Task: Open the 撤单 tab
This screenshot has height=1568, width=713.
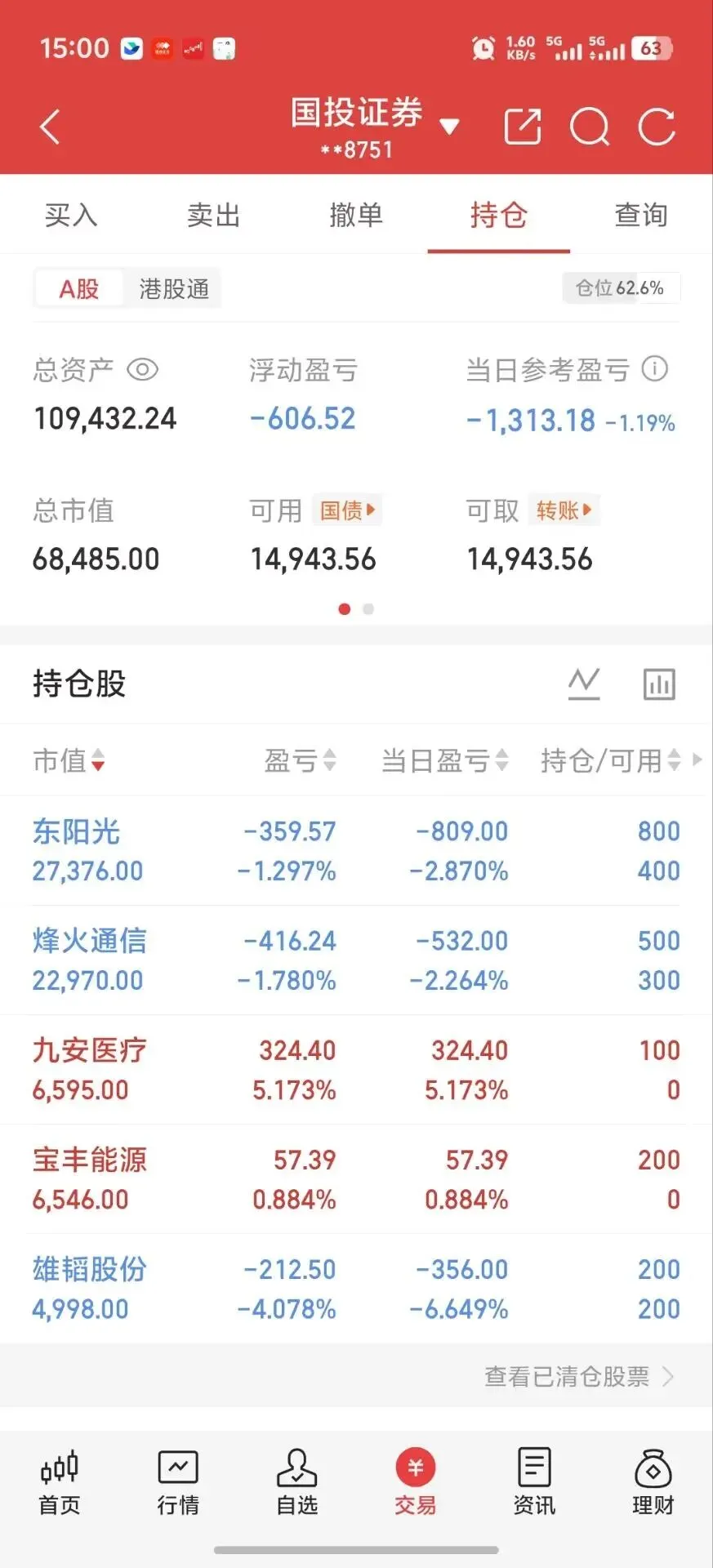Action: [356, 215]
